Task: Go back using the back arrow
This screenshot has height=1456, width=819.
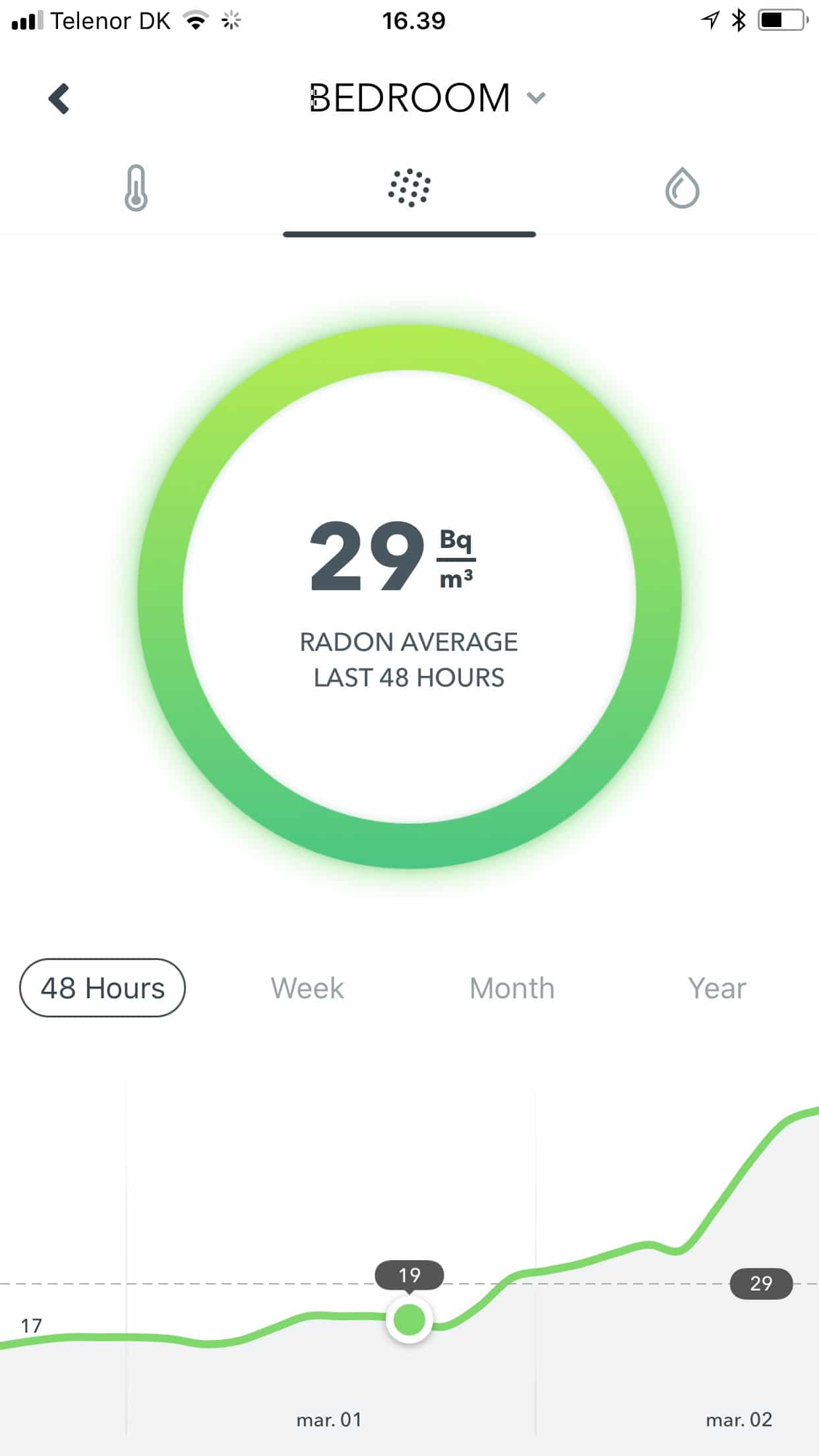Action: pyautogui.click(x=59, y=99)
